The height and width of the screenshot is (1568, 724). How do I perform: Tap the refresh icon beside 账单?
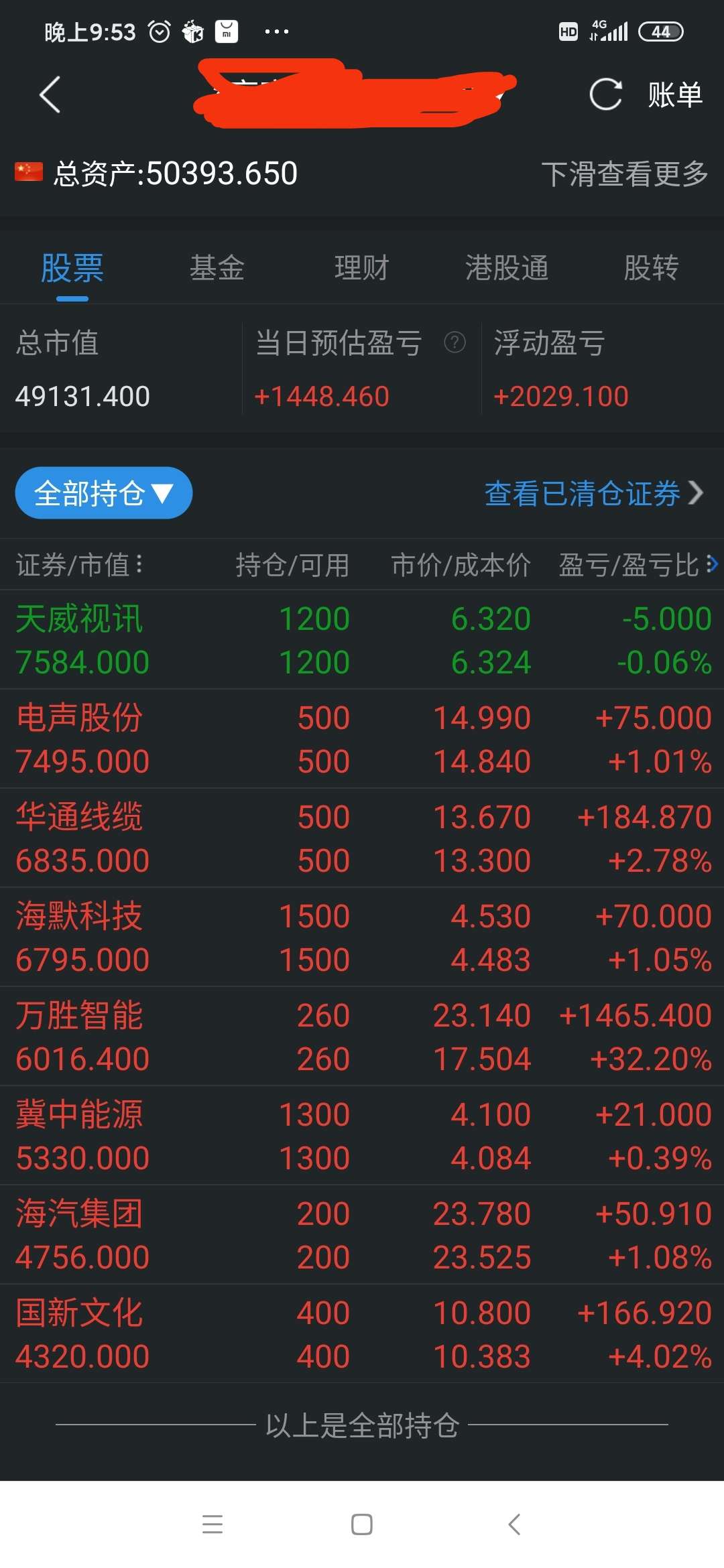pyautogui.click(x=605, y=94)
